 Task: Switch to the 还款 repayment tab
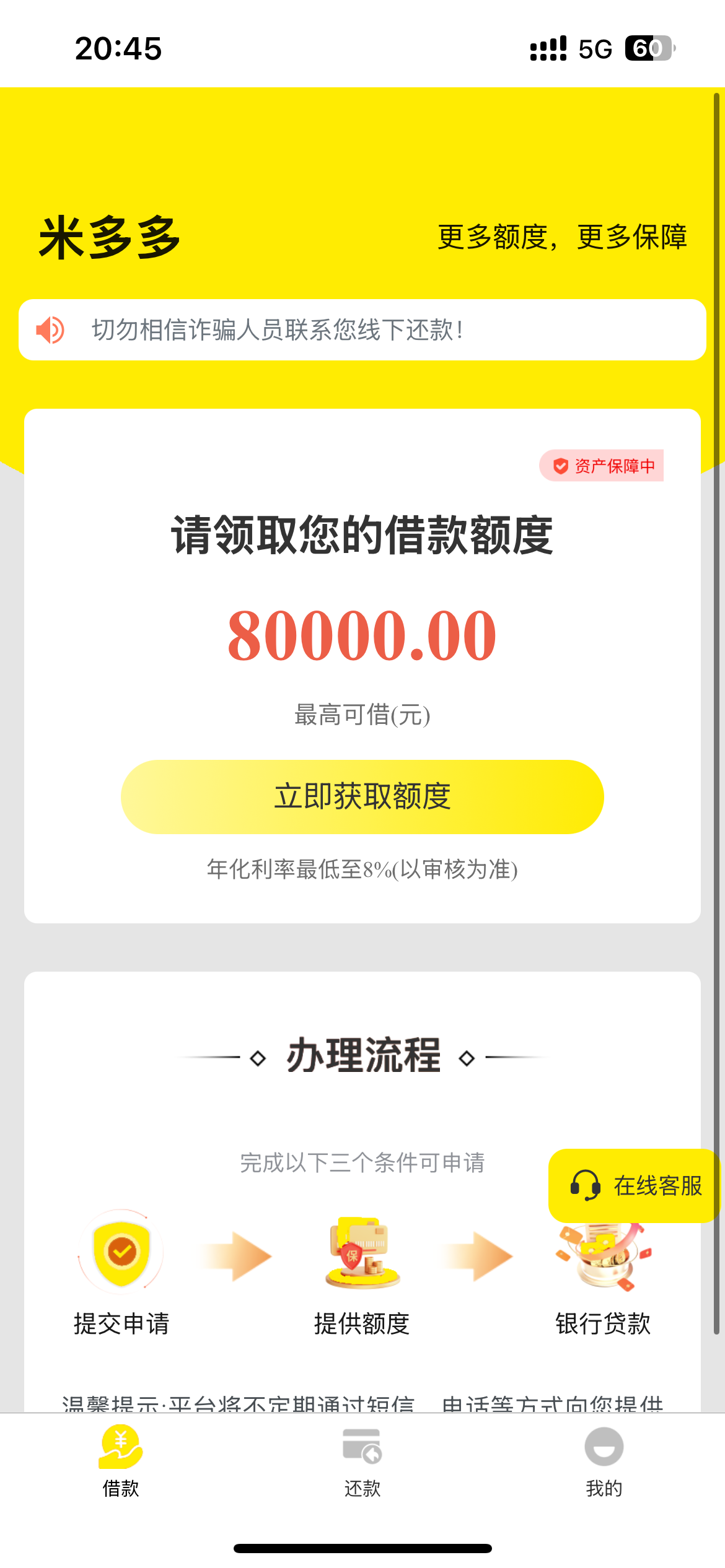(x=362, y=1461)
